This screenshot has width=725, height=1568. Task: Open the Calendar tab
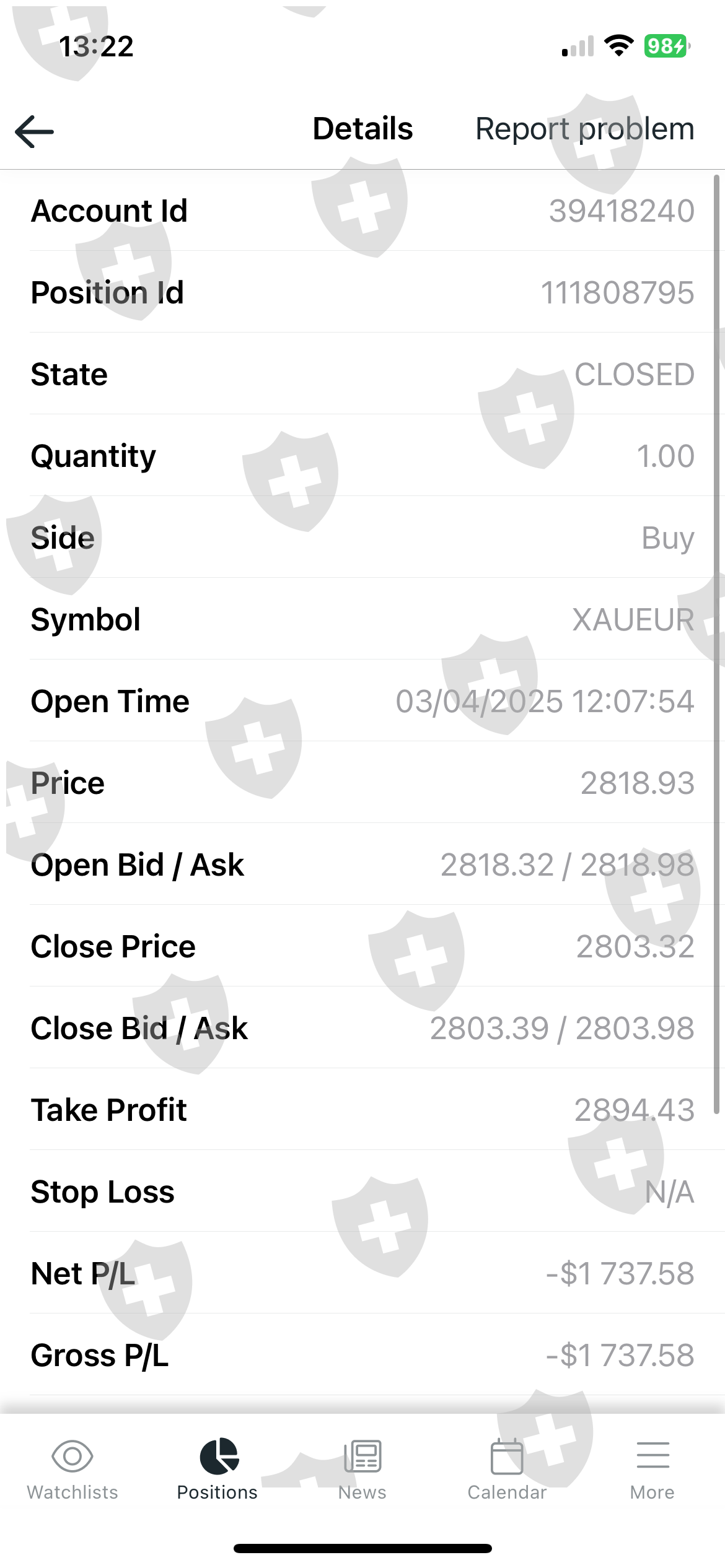click(507, 1469)
